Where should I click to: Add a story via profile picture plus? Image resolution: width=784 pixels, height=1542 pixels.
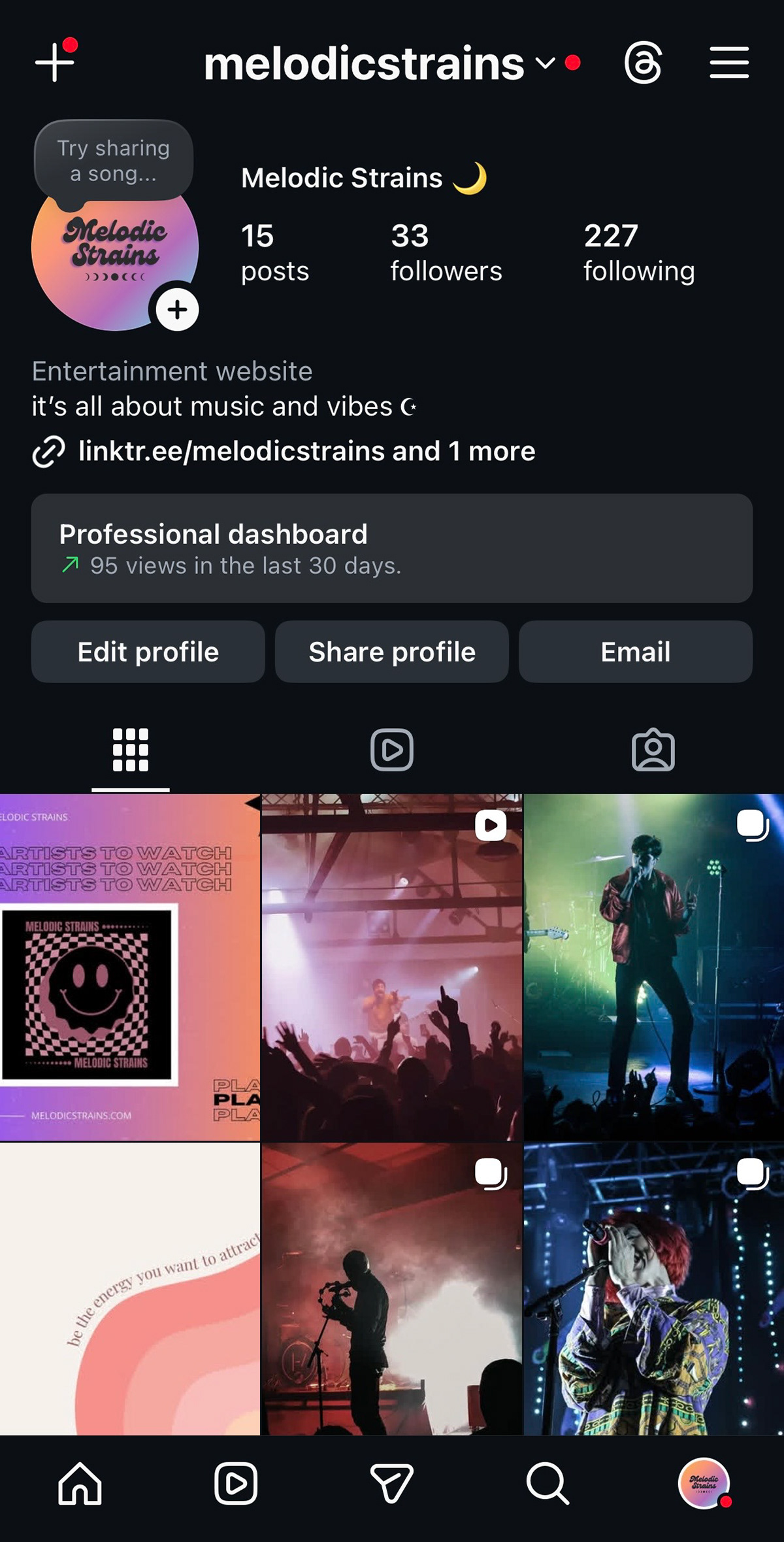point(177,310)
